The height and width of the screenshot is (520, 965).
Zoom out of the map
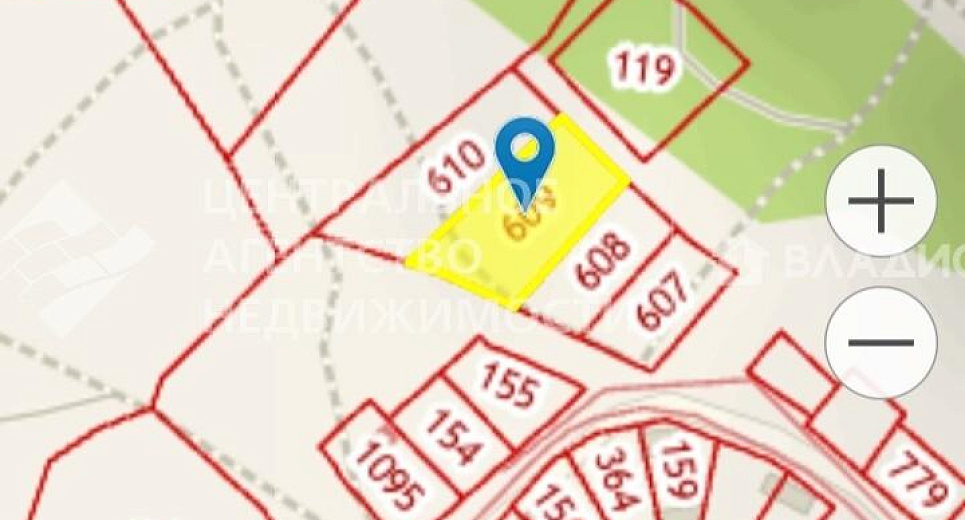coord(881,342)
